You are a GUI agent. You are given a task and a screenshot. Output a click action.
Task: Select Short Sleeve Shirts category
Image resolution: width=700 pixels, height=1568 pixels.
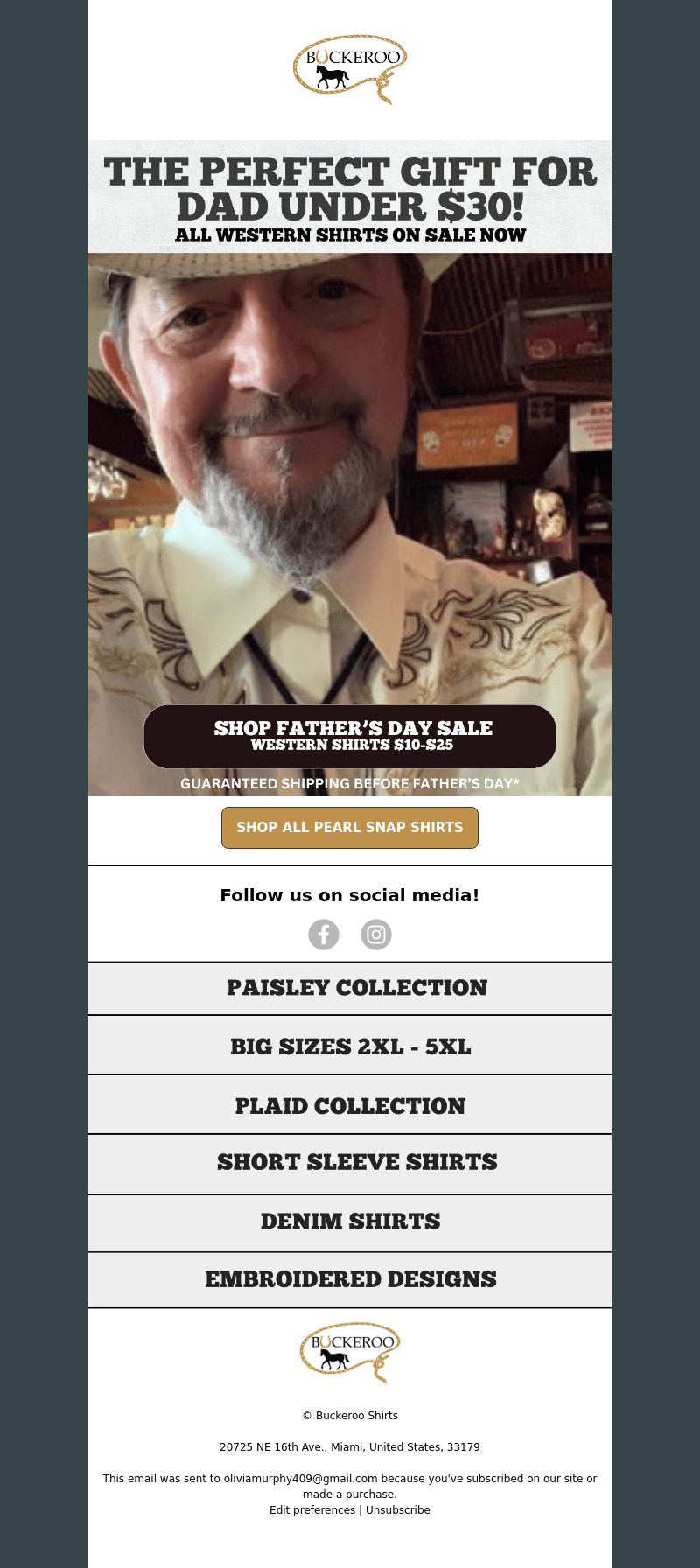pyautogui.click(x=350, y=1163)
